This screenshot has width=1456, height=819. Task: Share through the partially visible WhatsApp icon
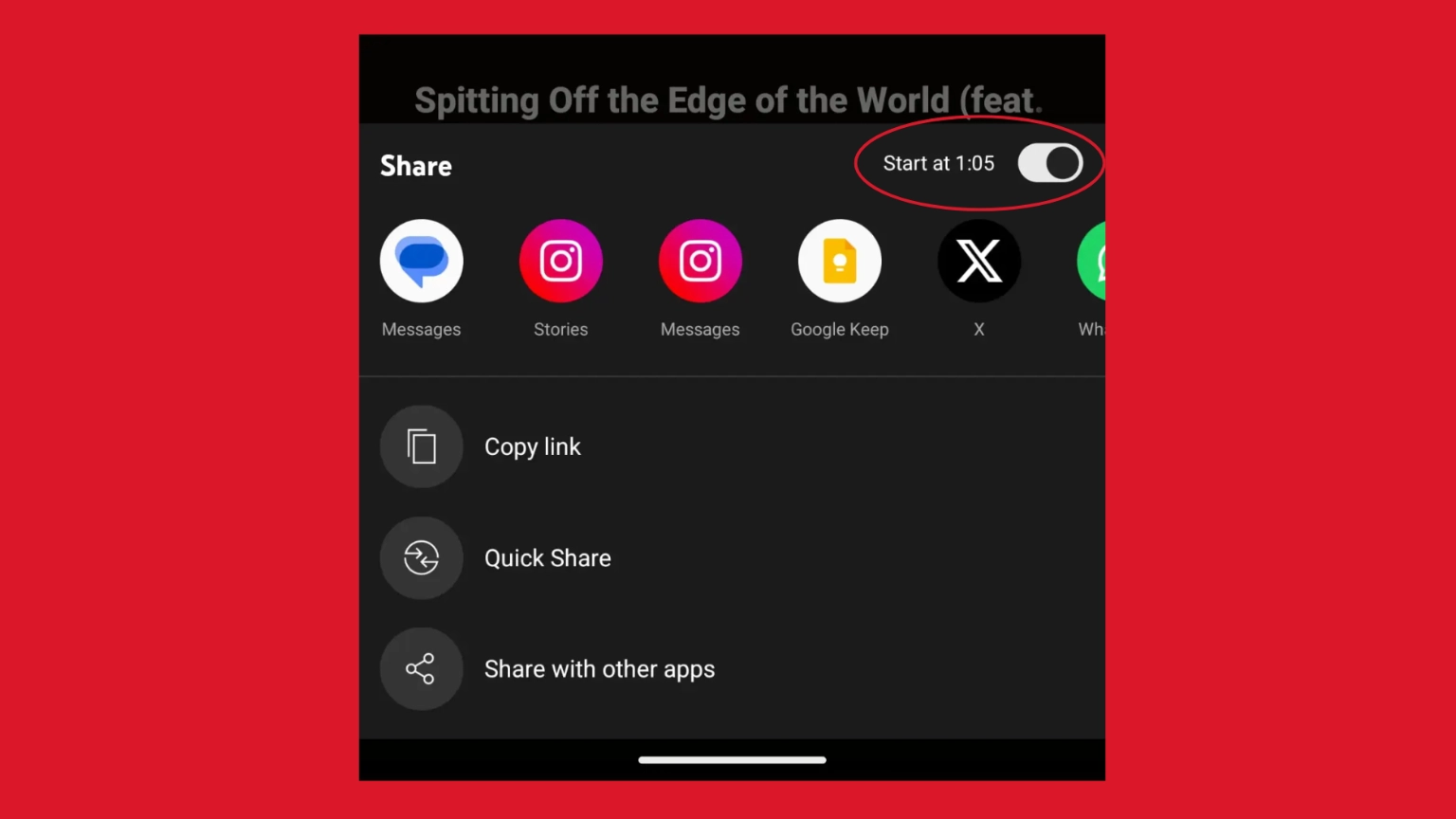click(1092, 262)
